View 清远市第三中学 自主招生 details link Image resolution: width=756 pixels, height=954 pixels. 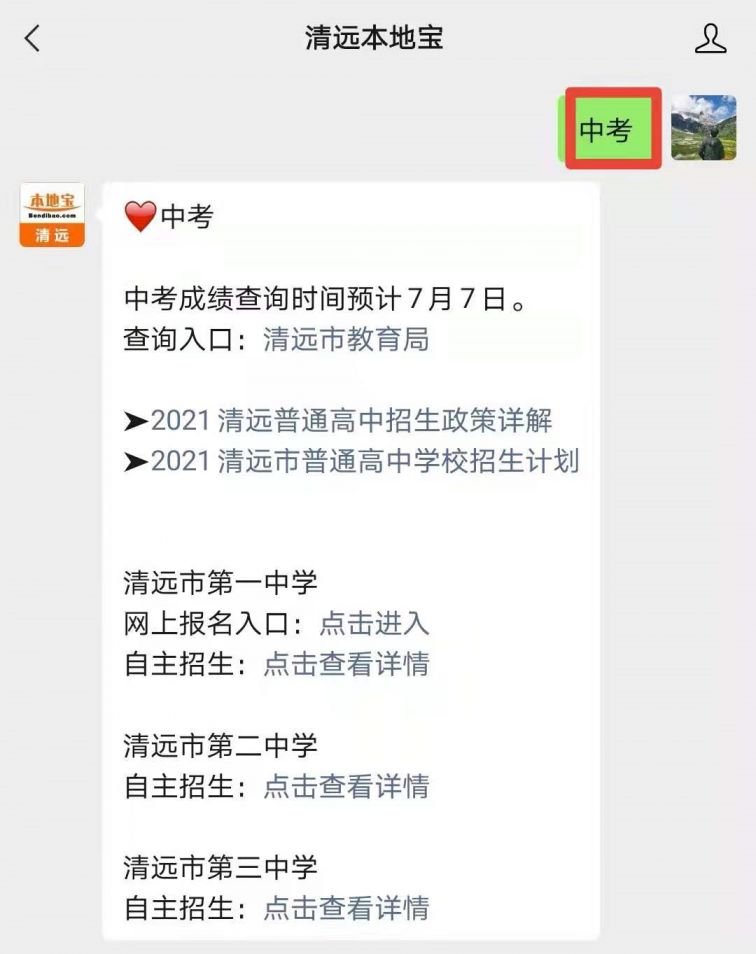coord(346,908)
